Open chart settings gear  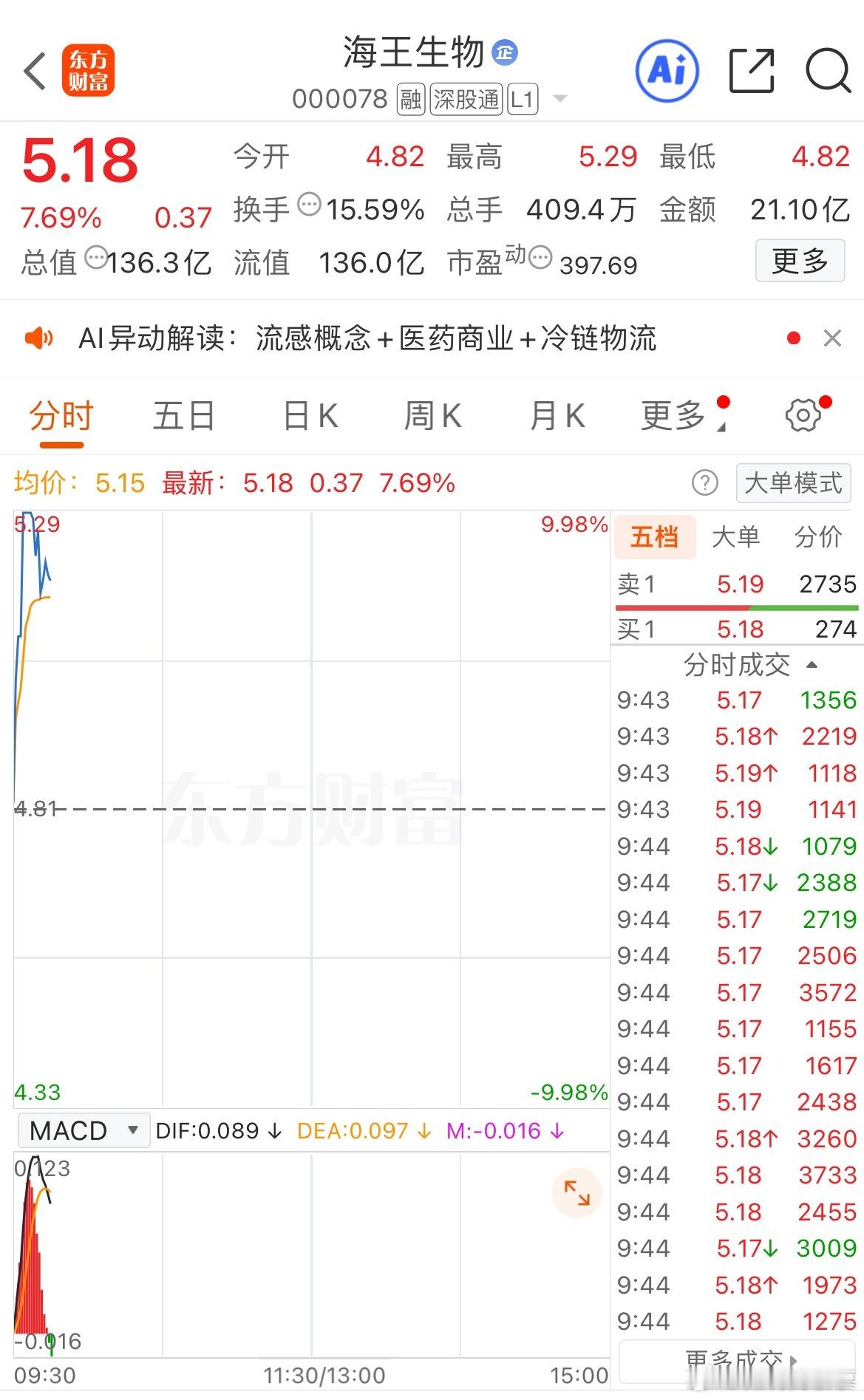[x=804, y=415]
